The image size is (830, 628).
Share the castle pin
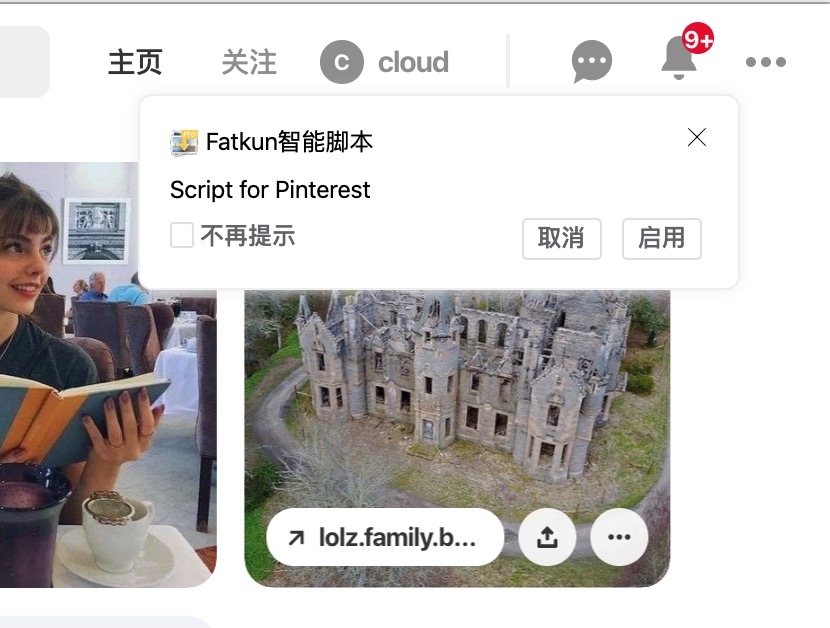547,537
